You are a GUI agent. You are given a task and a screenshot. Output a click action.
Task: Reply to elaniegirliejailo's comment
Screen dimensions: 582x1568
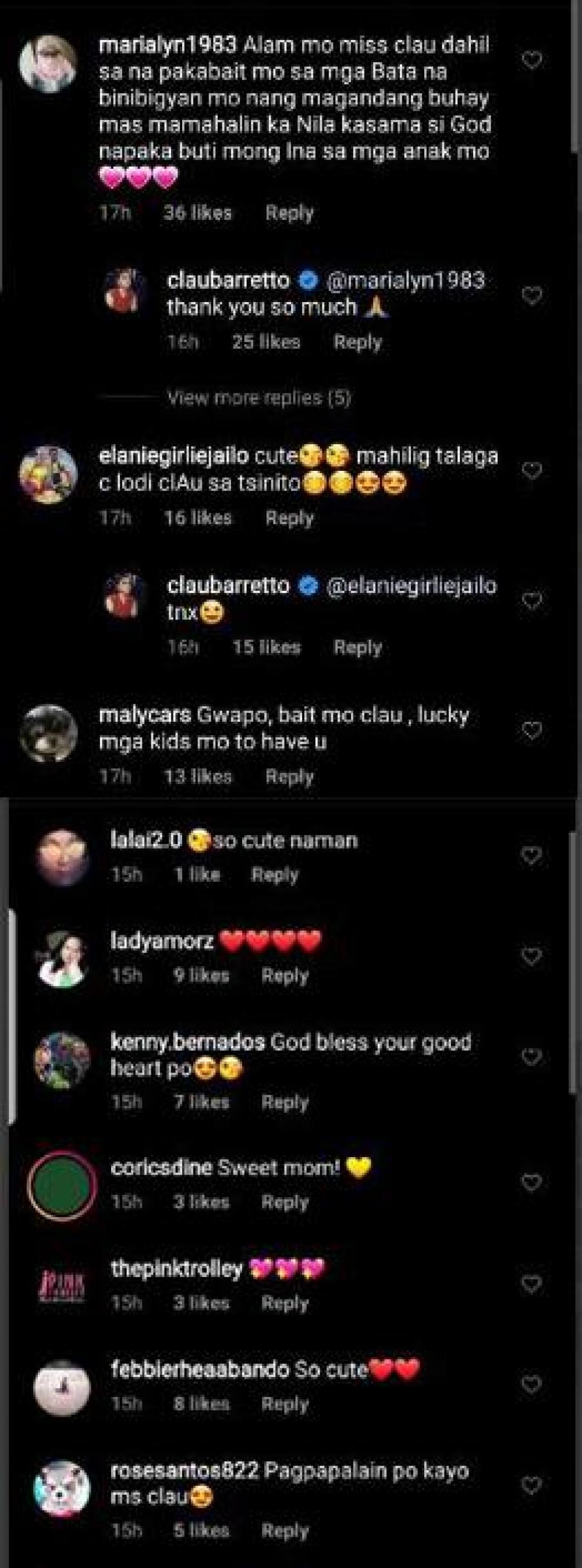pyautogui.click(x=289, y=518)
